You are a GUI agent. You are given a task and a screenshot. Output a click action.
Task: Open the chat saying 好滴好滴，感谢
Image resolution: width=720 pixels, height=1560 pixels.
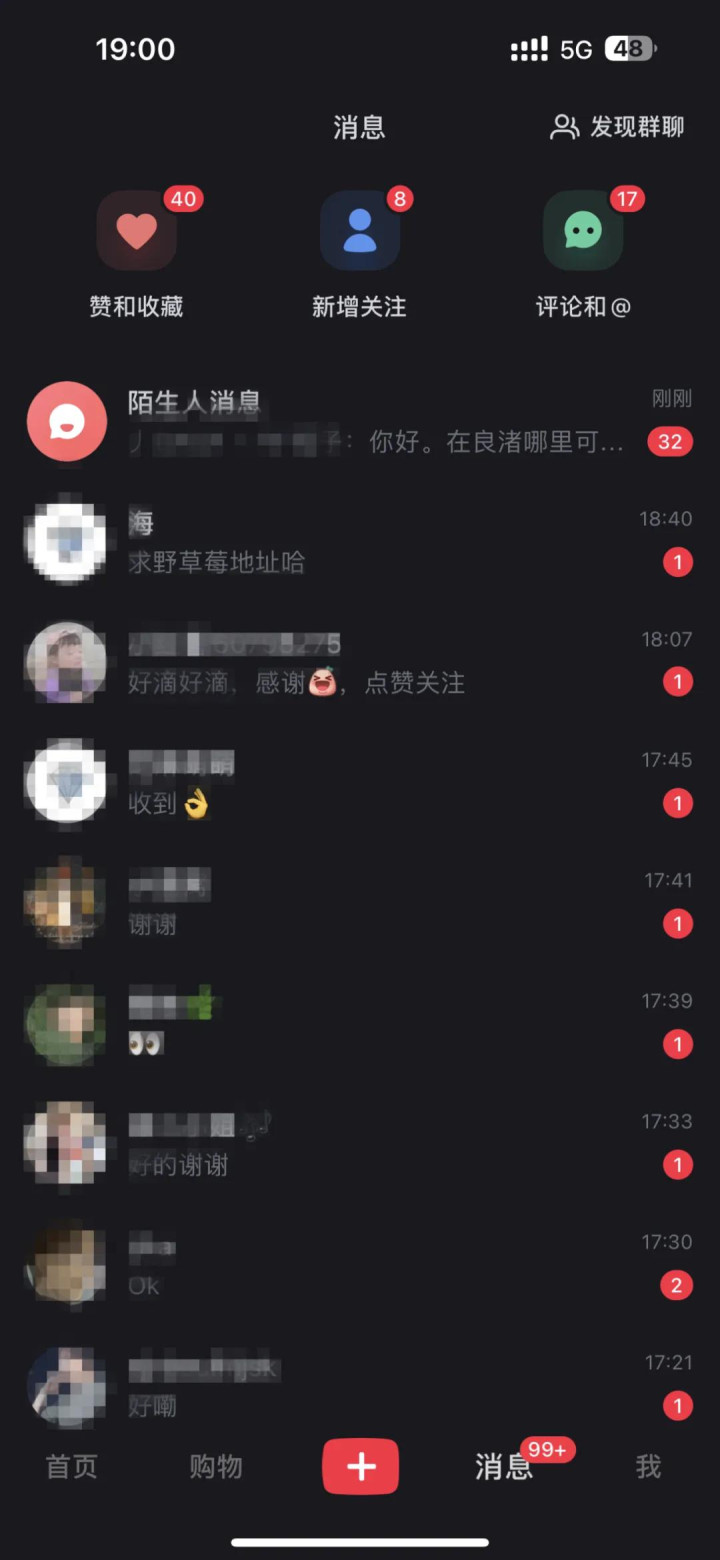[360, 662]
